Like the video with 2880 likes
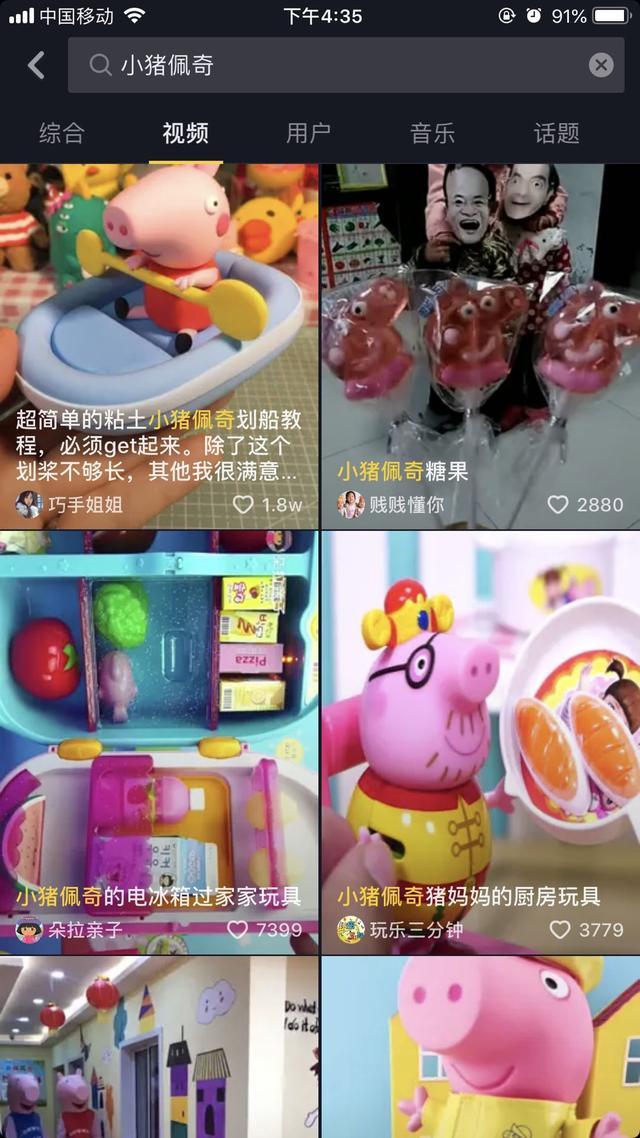 pos(558,504)
